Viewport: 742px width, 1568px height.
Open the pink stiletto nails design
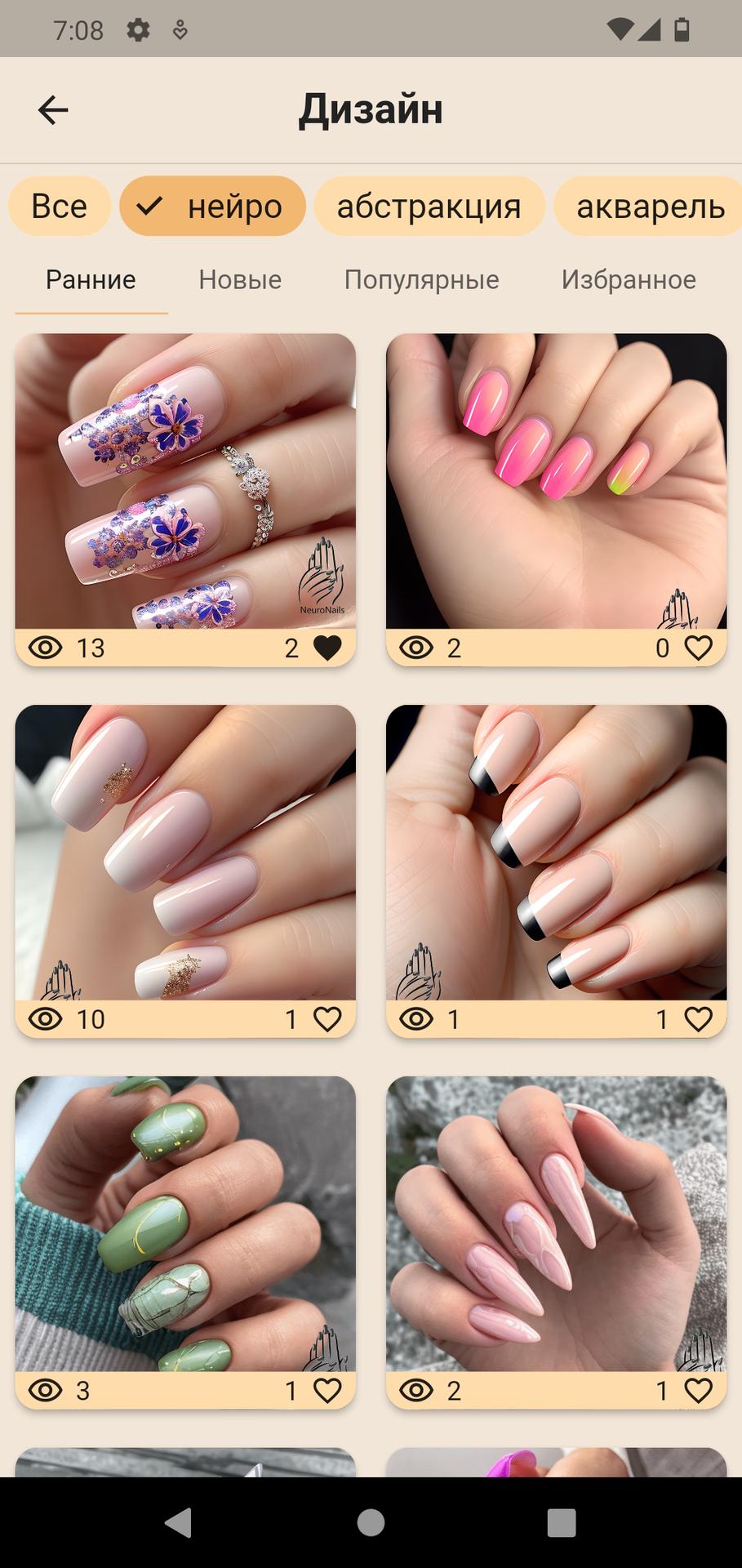coord(556,1224)
